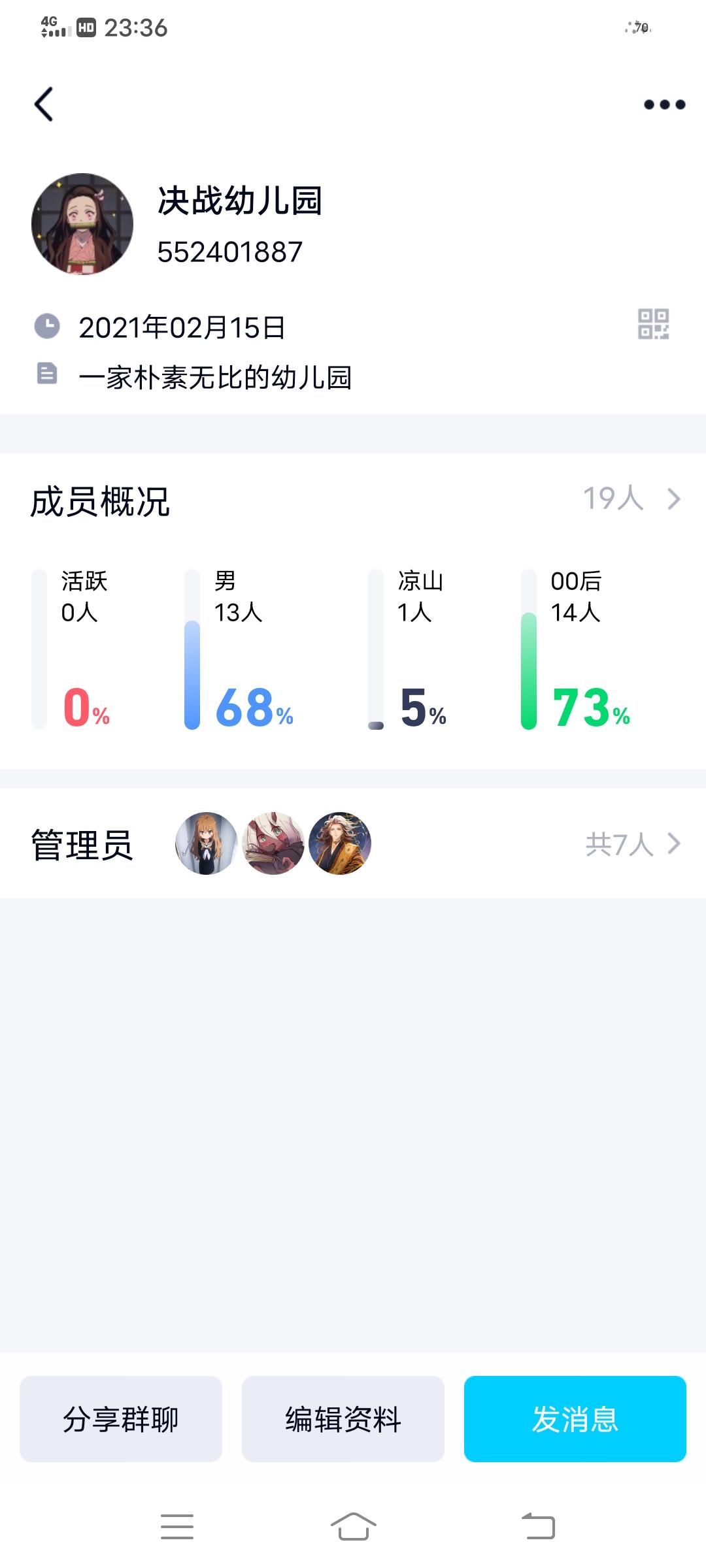This screenshot has height=1568, width=706.
Task: Open the group avatar of 决战幼儿园
Action: click(x=82, y=222)
